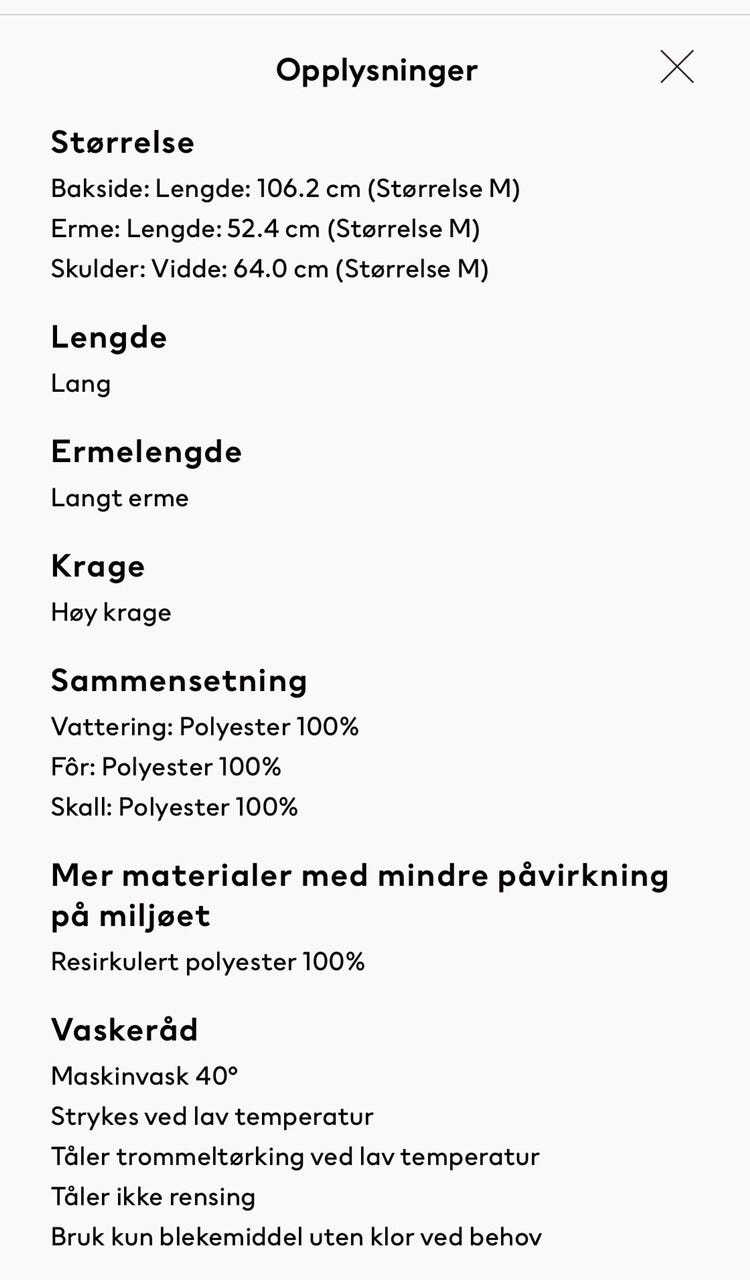Click the Maskinvask 40° care instruction
Viewport: 750px width, 1280px height.
(145, 1076)
